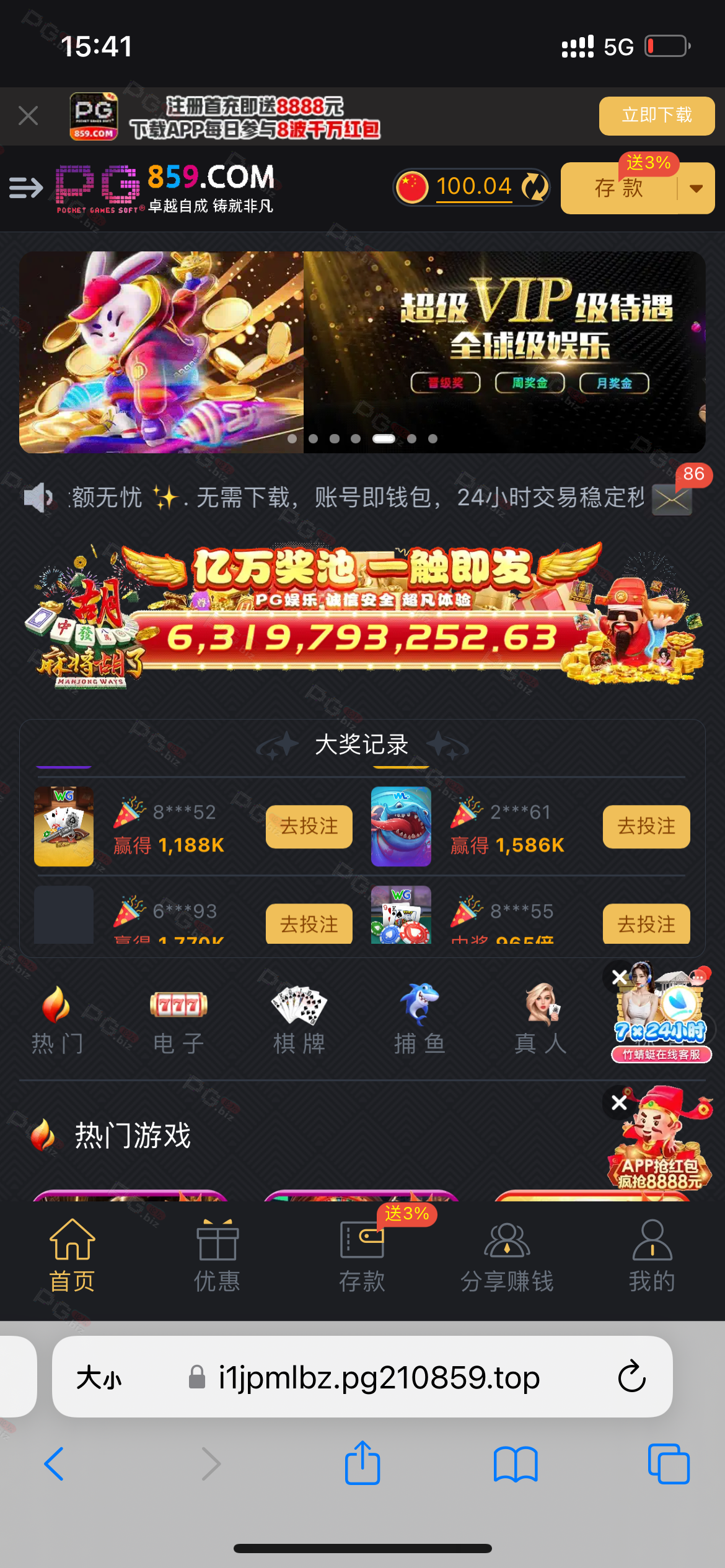Reload the page in Safari
This screenshot has width=725, height=1568.
click(x=631, y=1377)
